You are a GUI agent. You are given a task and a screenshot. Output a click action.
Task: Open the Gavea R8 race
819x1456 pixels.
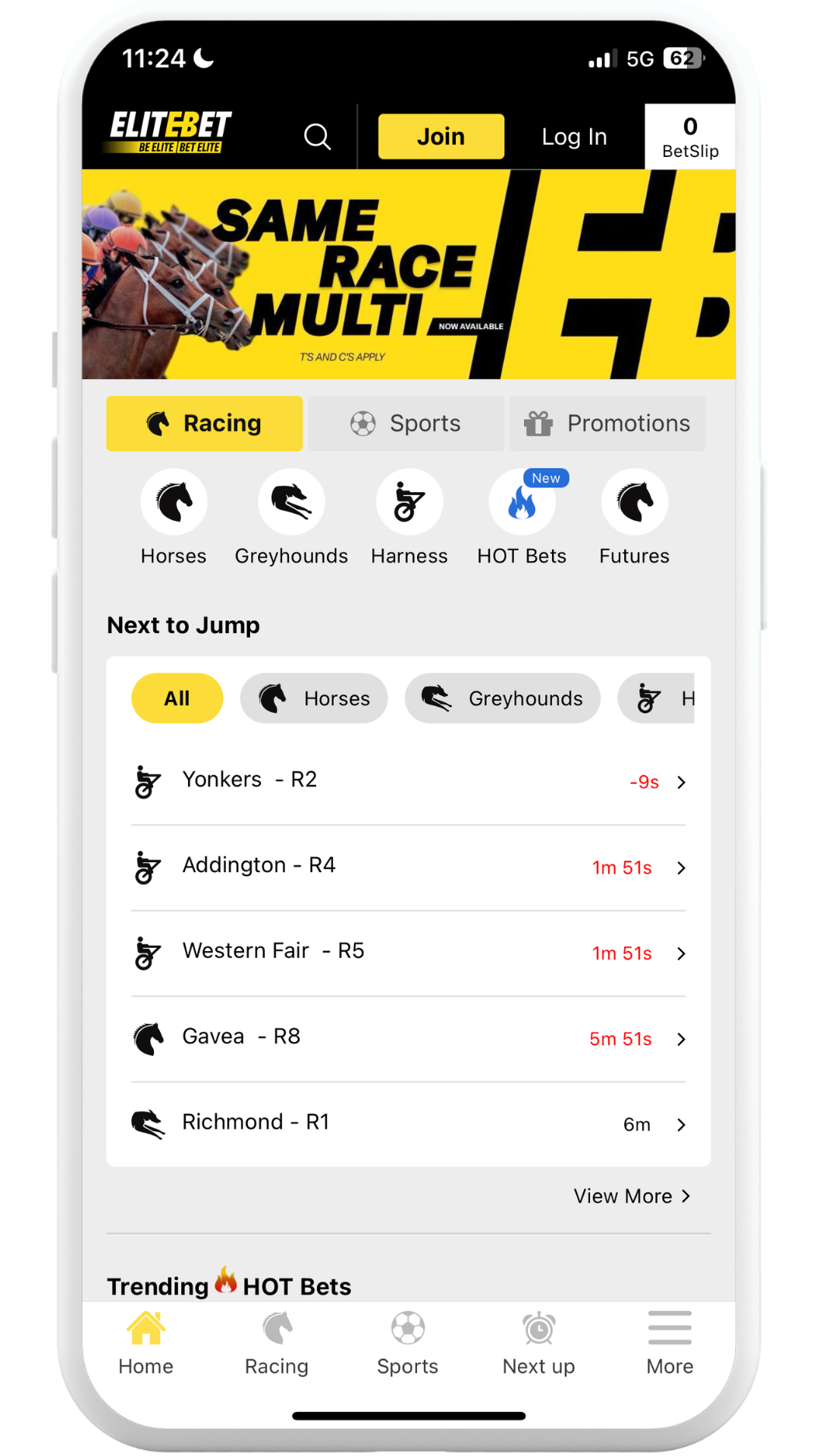tap(408, 1038)
